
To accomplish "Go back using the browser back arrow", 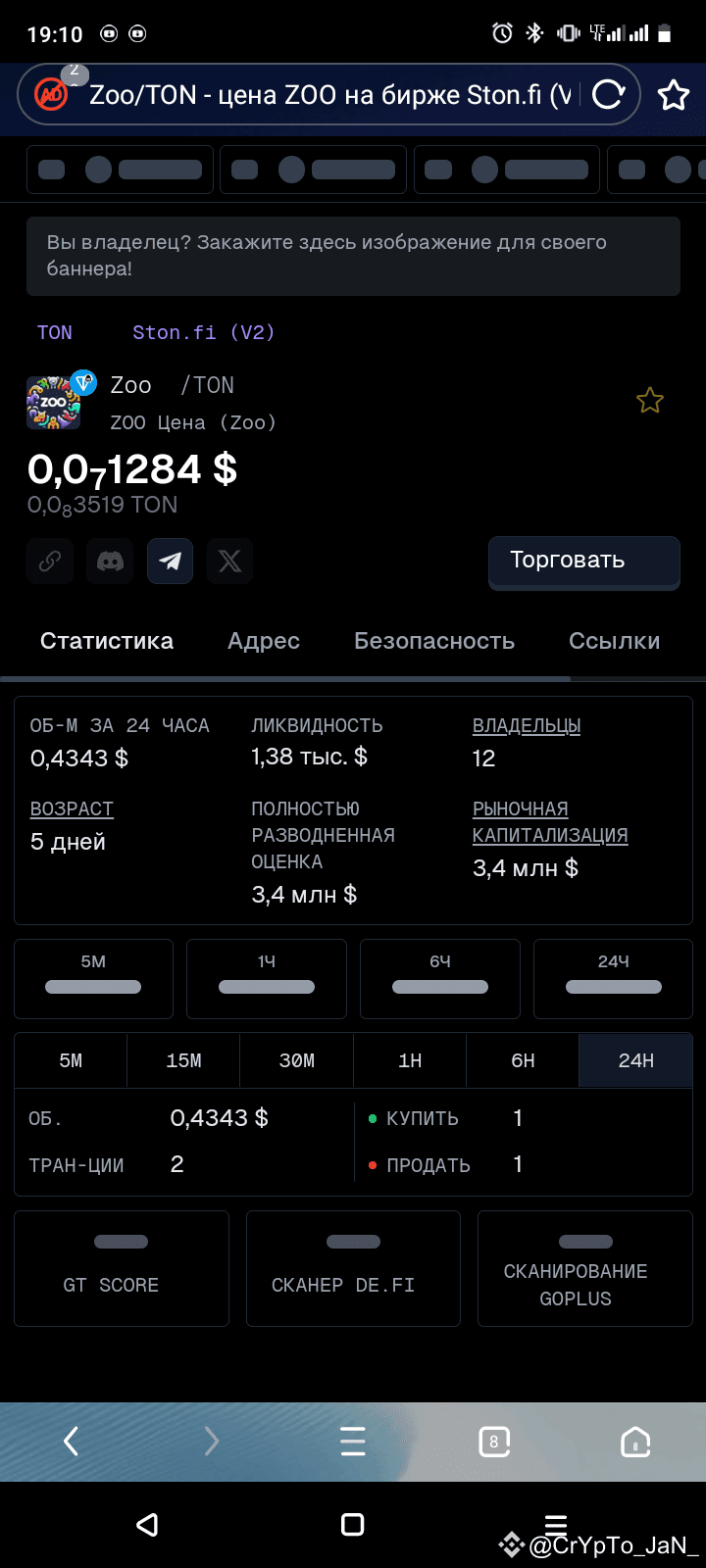I will point(71,1442).
